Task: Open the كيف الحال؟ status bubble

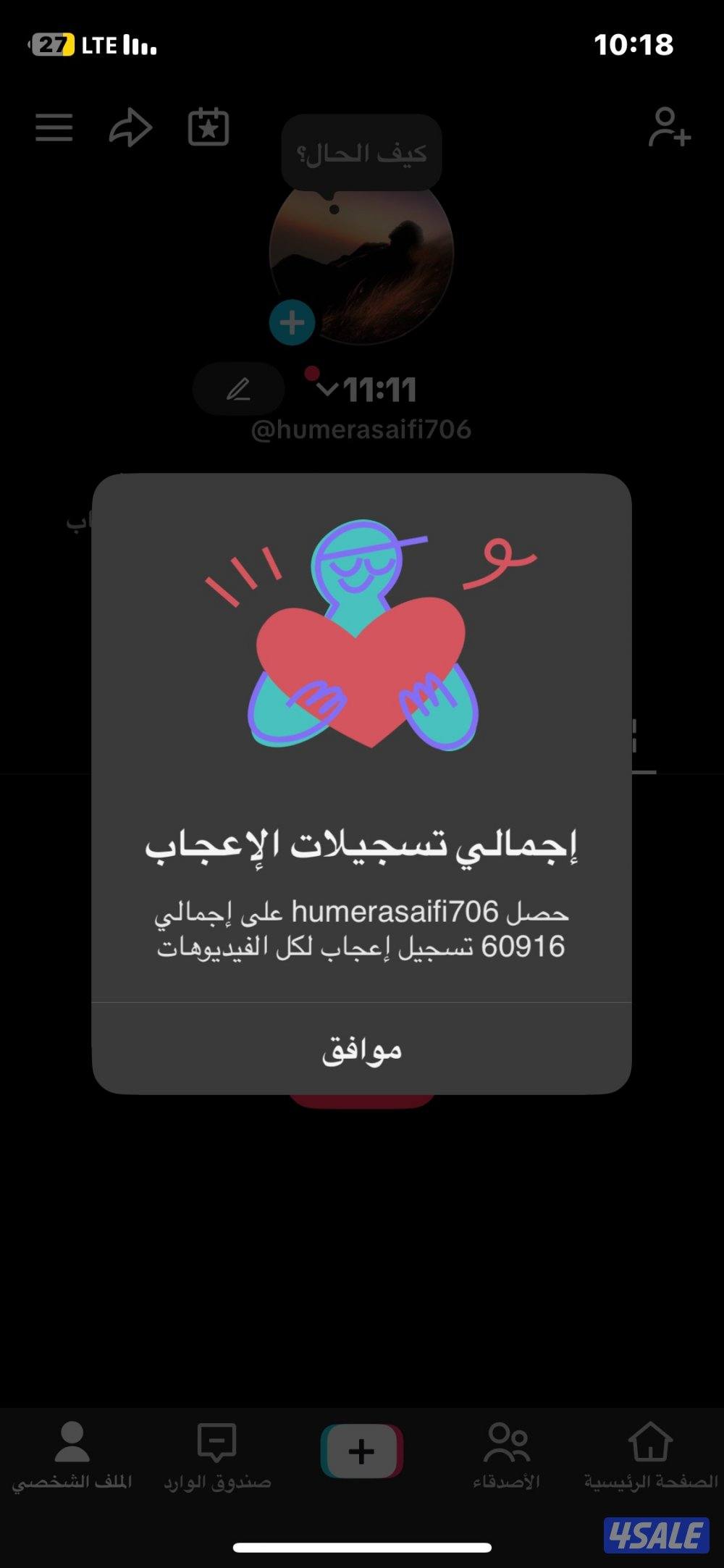Action: (362, 152)
